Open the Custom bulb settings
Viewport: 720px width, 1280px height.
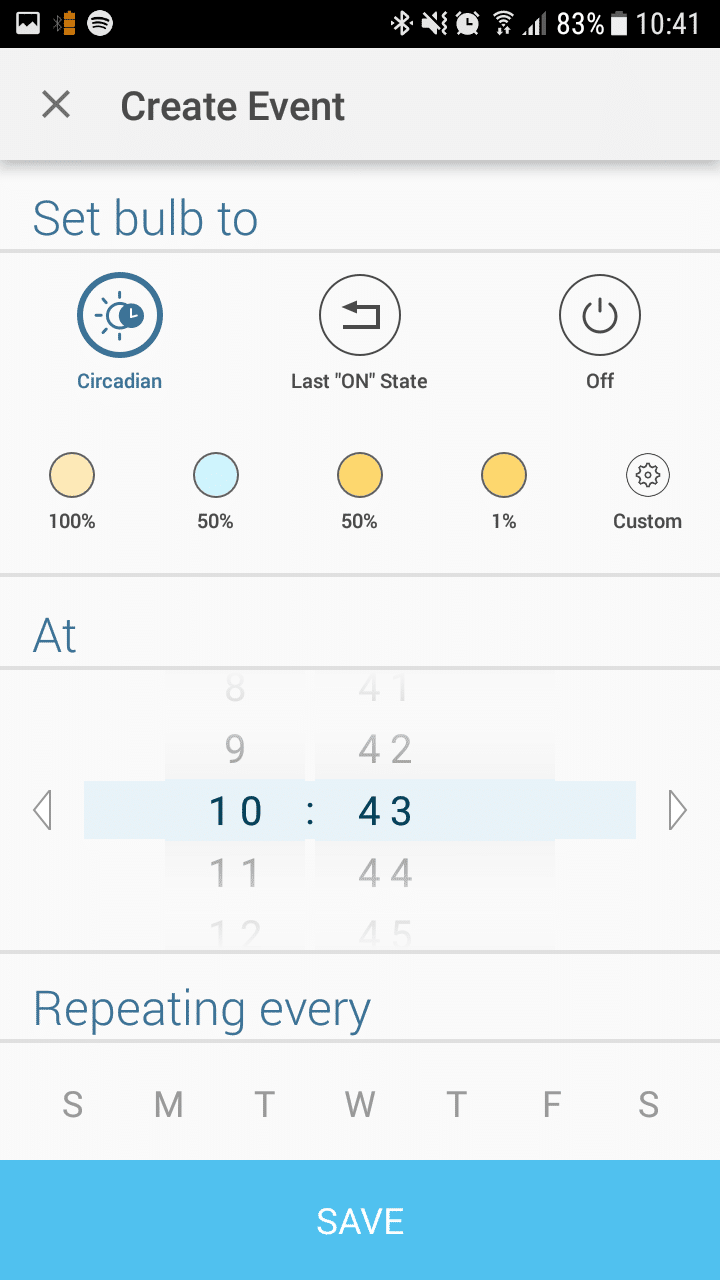647,476
